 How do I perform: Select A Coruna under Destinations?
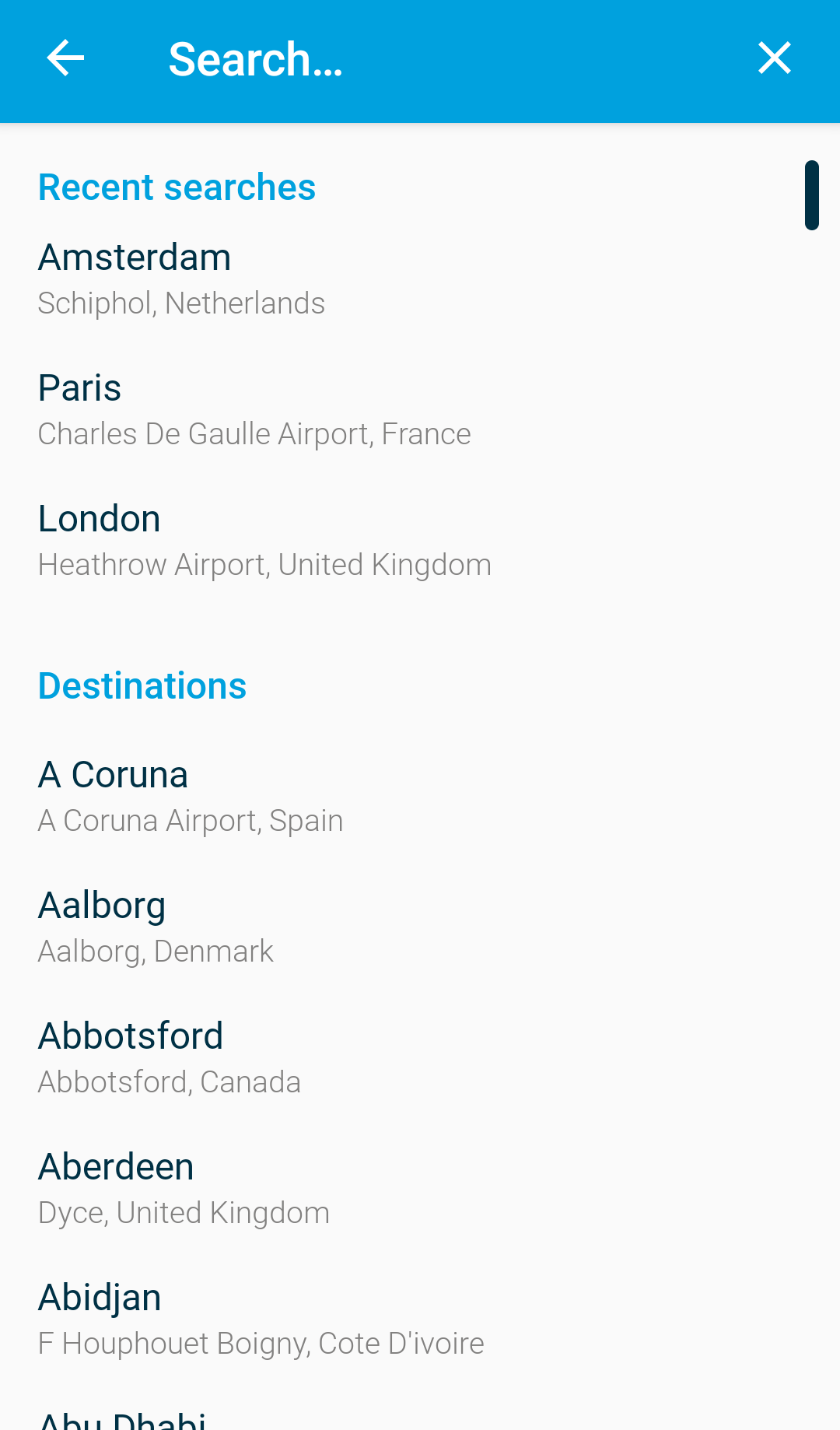tap(113, 773)
